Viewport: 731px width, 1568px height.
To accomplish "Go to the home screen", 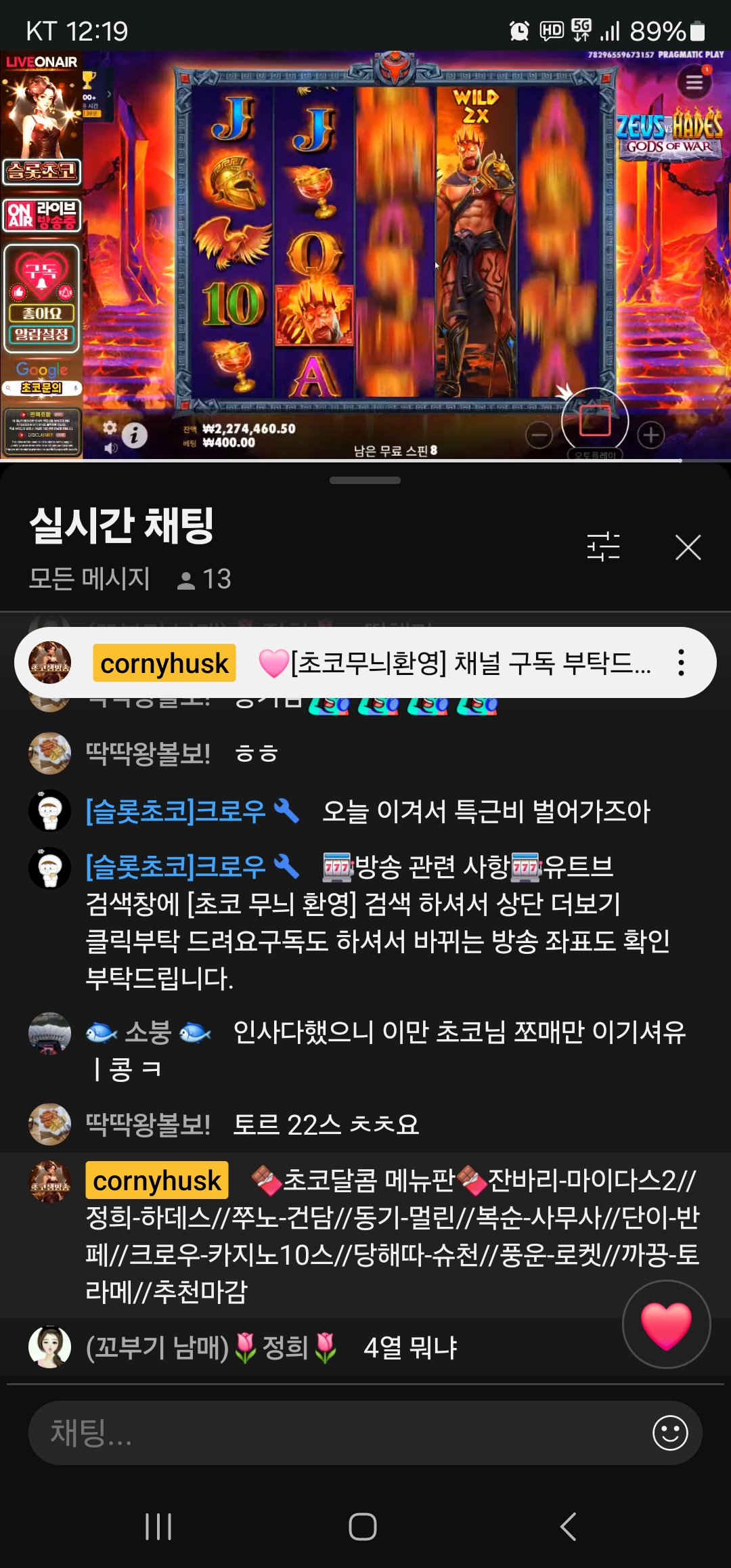I will click(x=363, y=1526).
